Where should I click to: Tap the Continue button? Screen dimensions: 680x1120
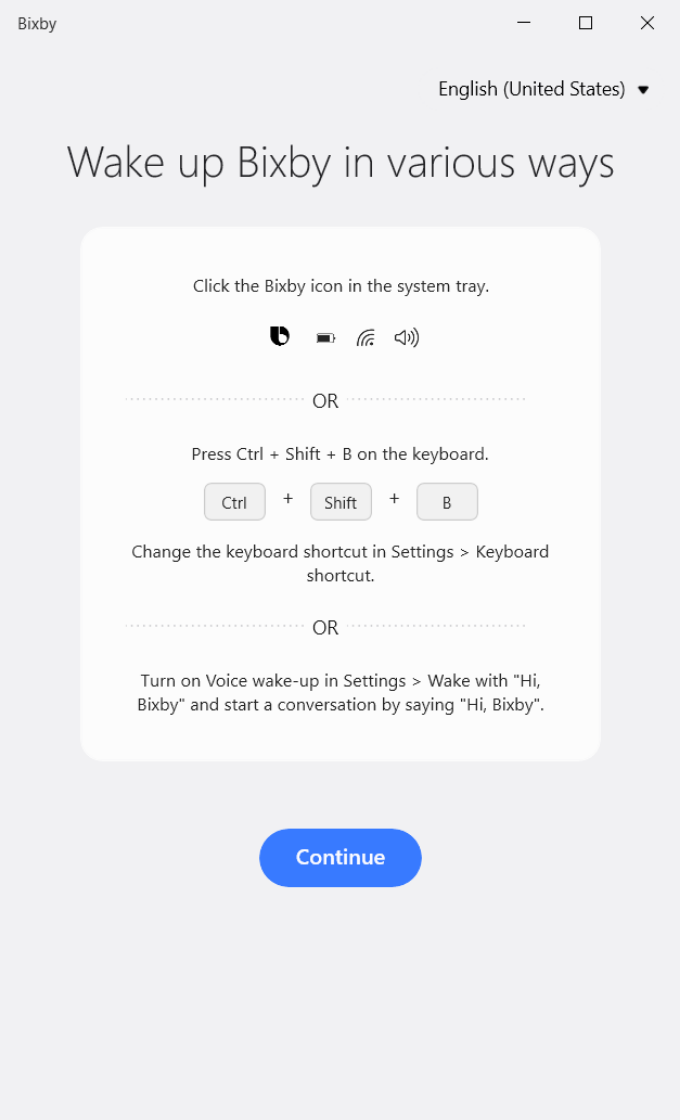(340, 857)
